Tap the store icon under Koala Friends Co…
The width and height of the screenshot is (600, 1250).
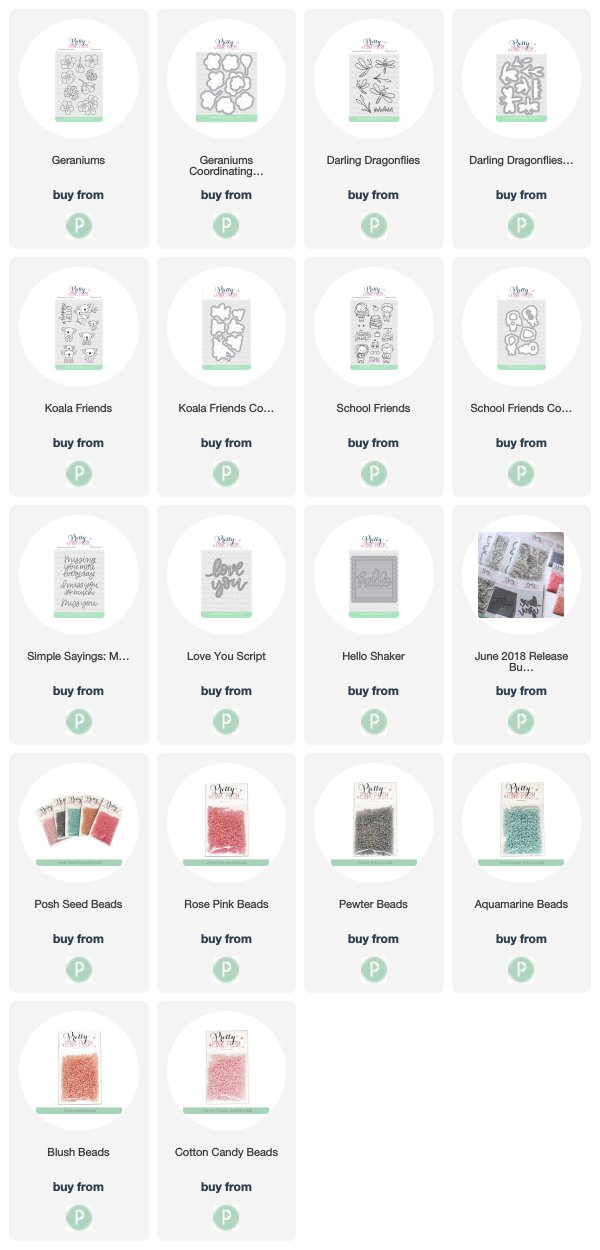(x=226, y=472)
